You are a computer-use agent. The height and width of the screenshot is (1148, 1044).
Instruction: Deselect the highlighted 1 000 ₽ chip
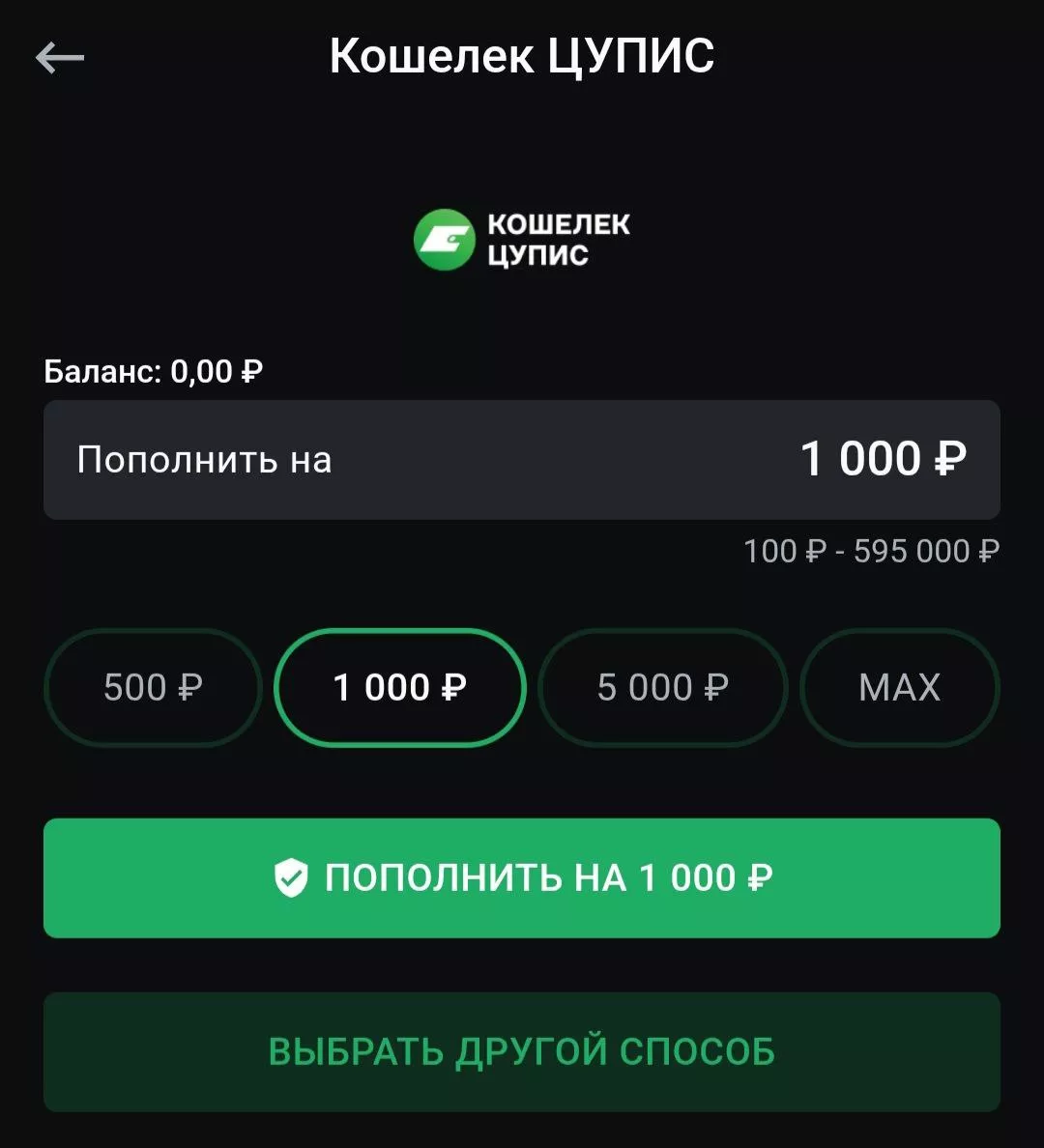click(400, 687)
